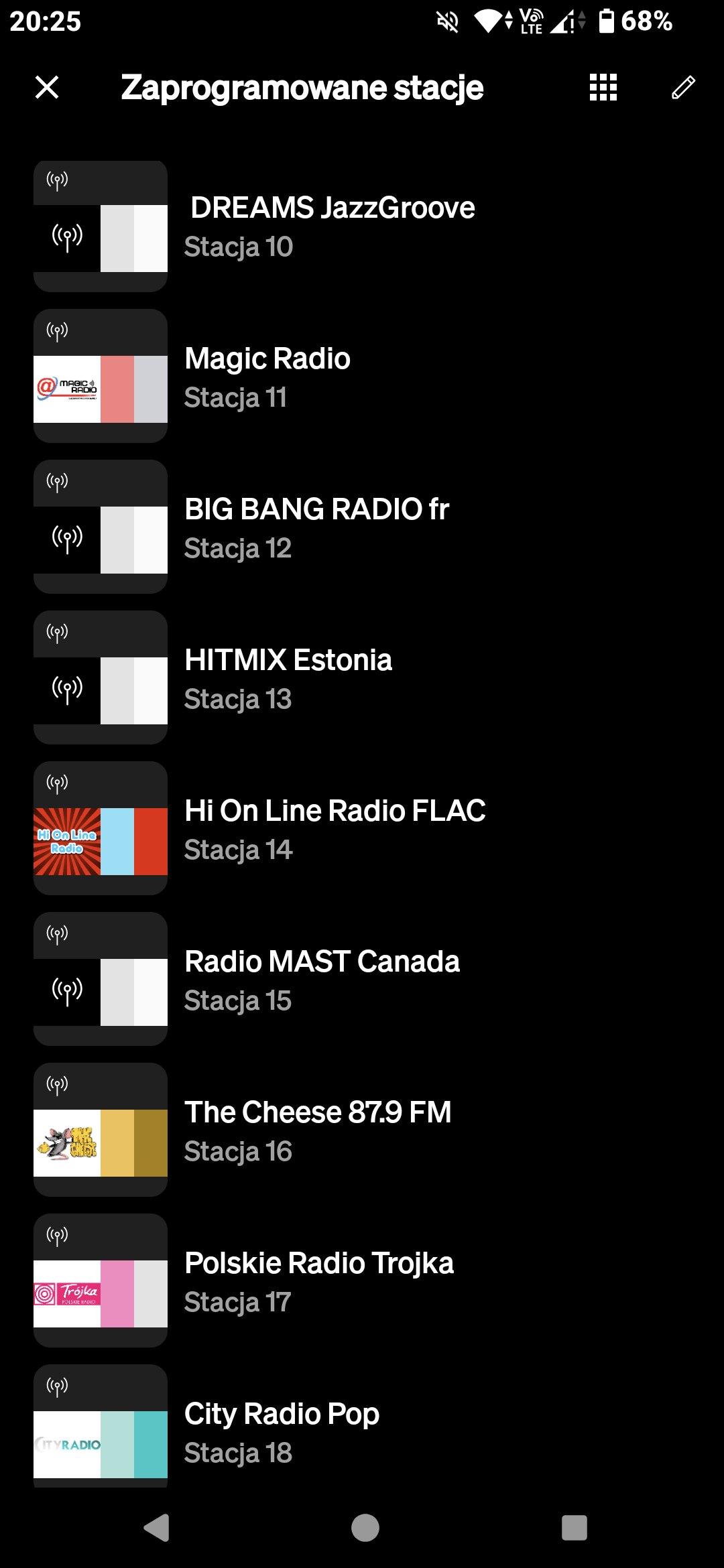Tune in to HITMIX Estonia

[288, 678]
